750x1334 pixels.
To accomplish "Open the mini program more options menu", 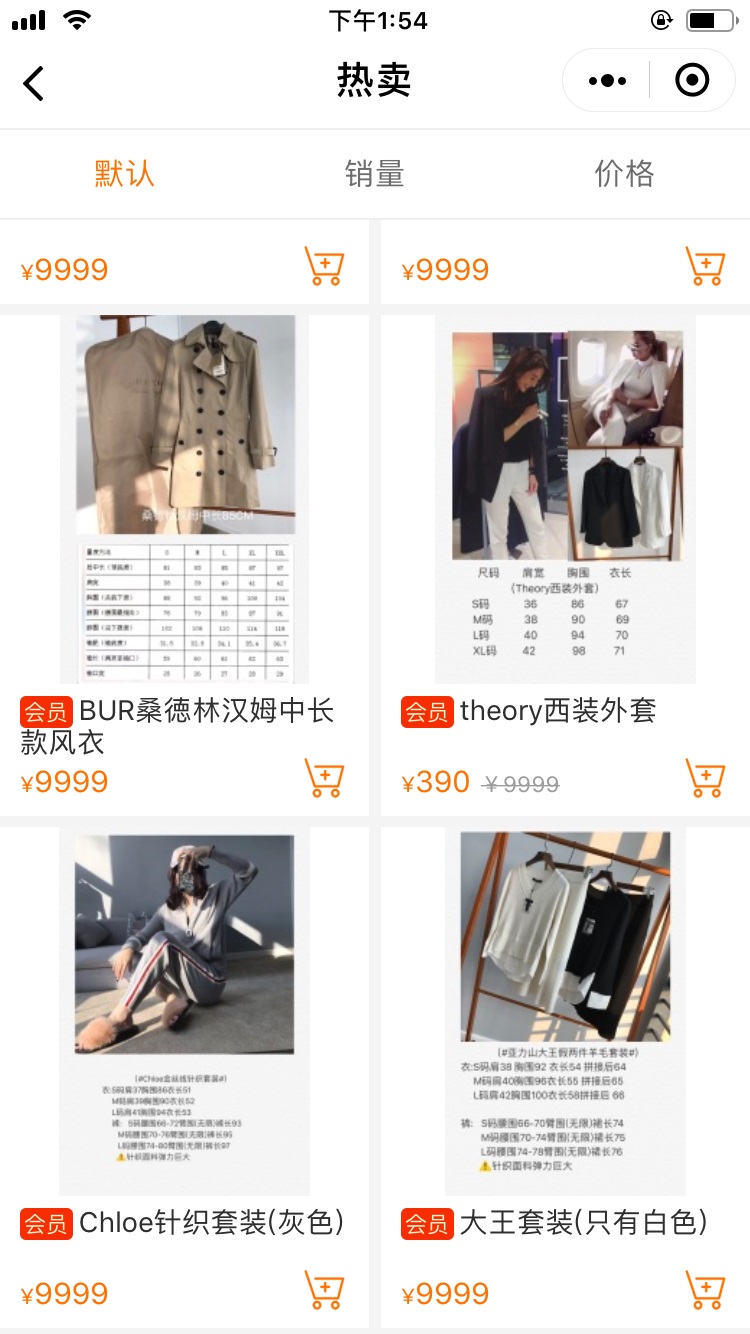I will point(608,81).
